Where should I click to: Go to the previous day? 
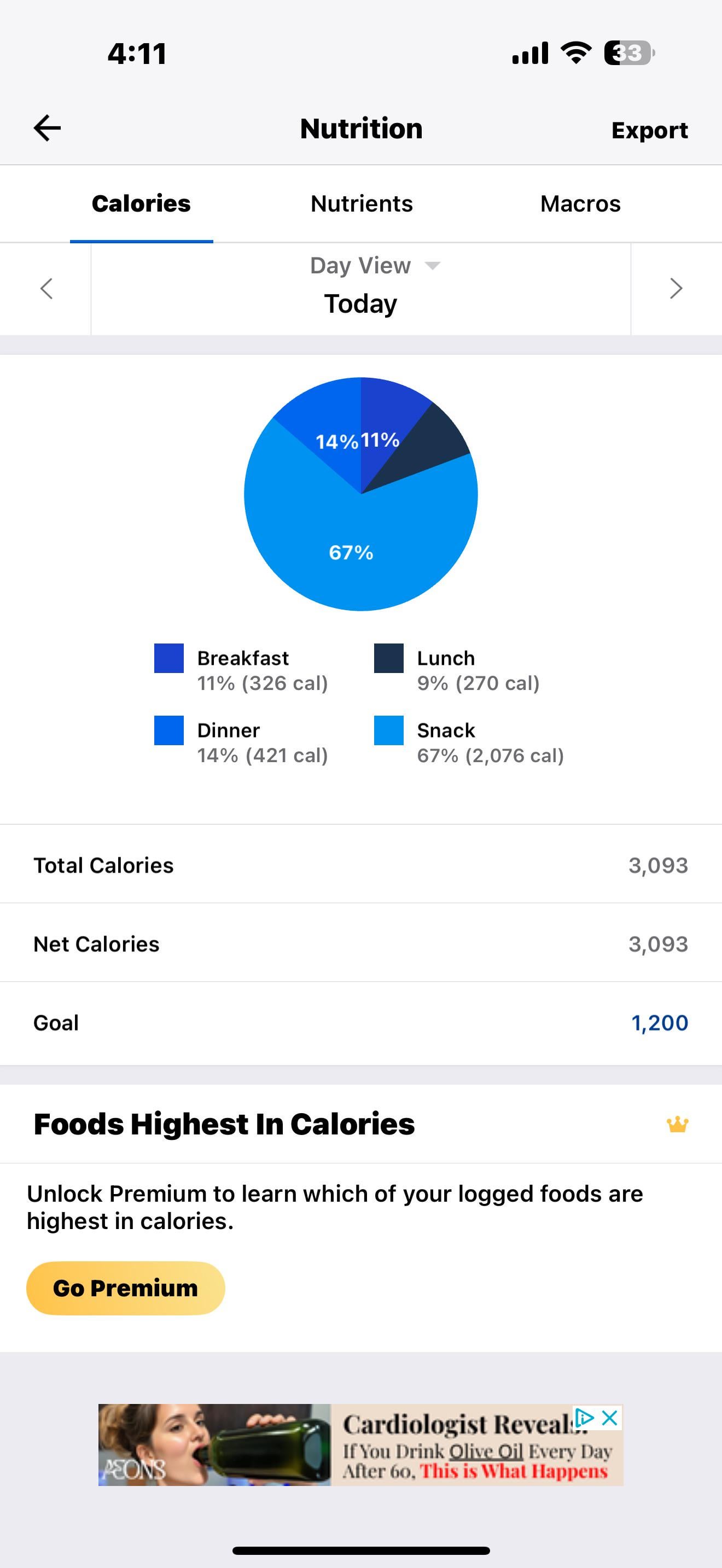pyautogui.click(x=46, y=289)
